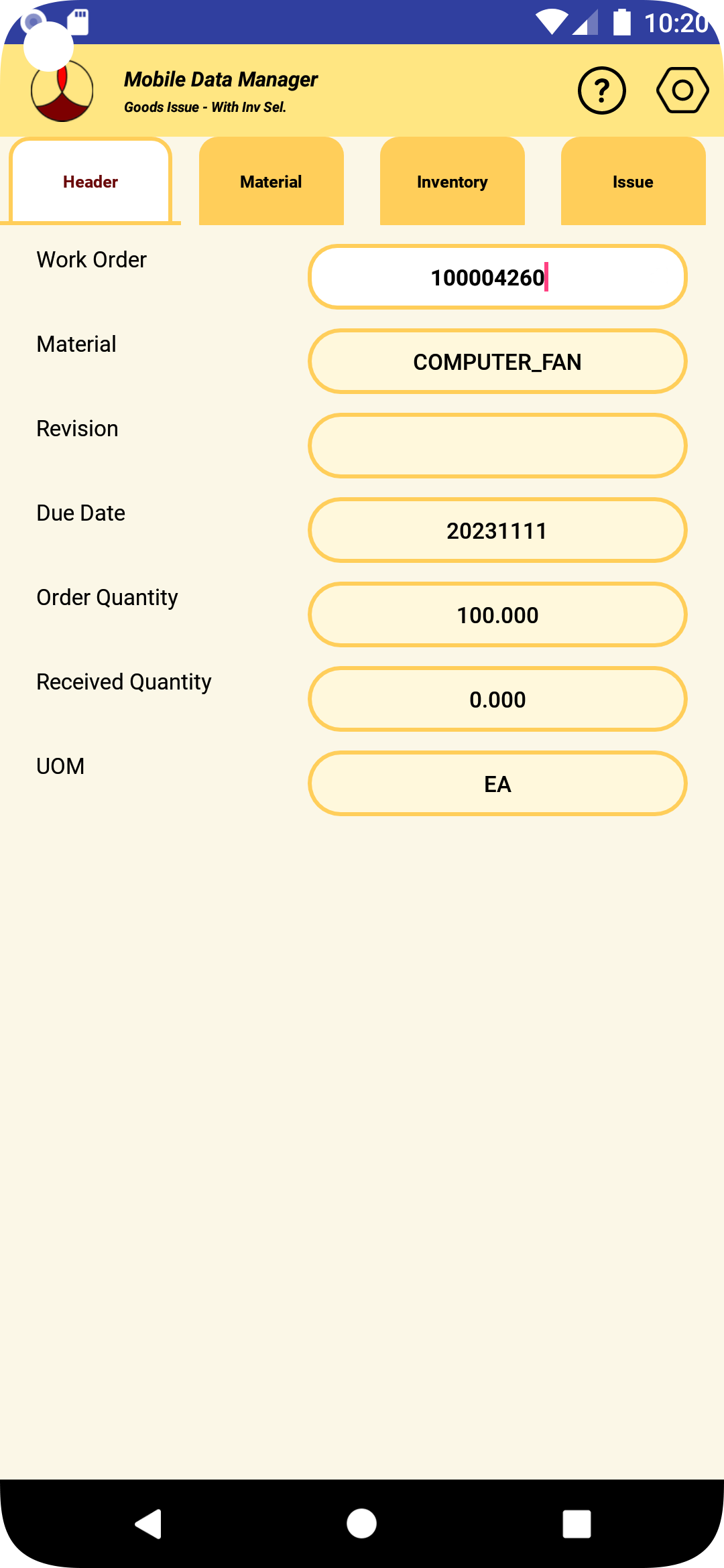Go to the Issue tab
Image resolution: width=724 pixels, height=1568 pixels.
633,182
